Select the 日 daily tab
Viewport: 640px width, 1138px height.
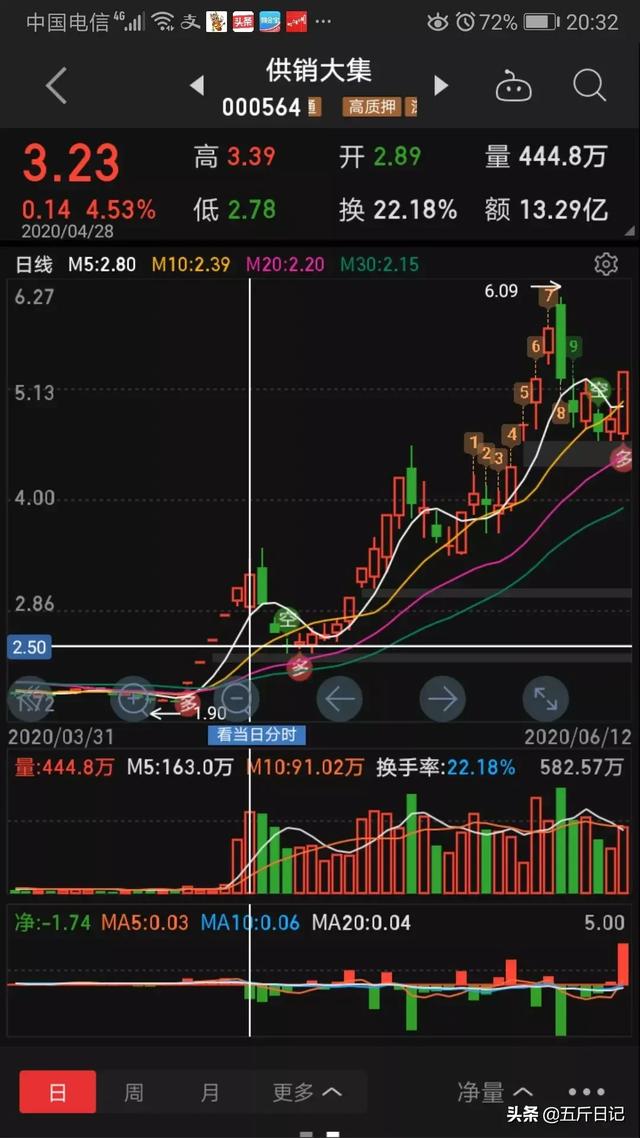57,1092
